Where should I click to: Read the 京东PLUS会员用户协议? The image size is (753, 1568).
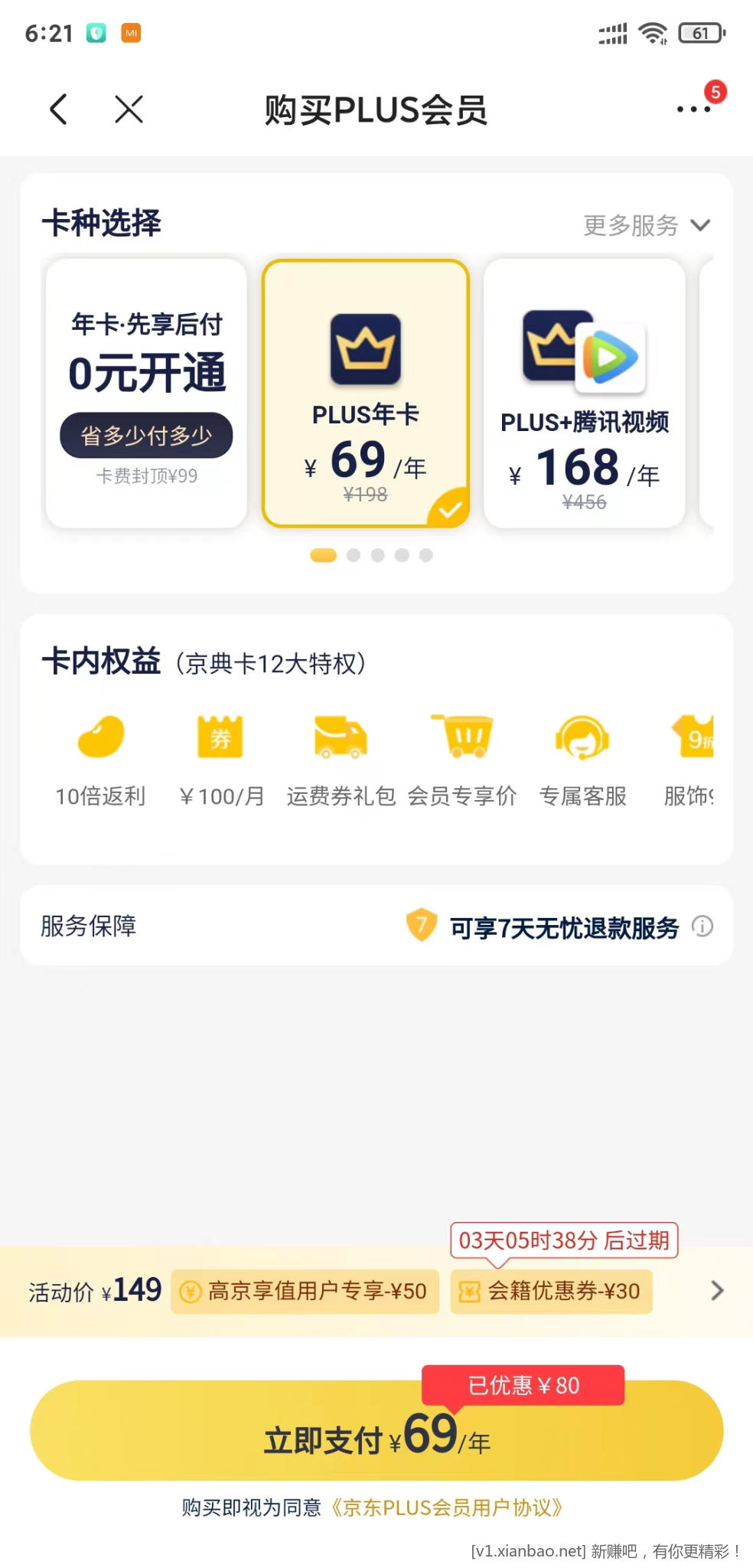coord(448,1508)
